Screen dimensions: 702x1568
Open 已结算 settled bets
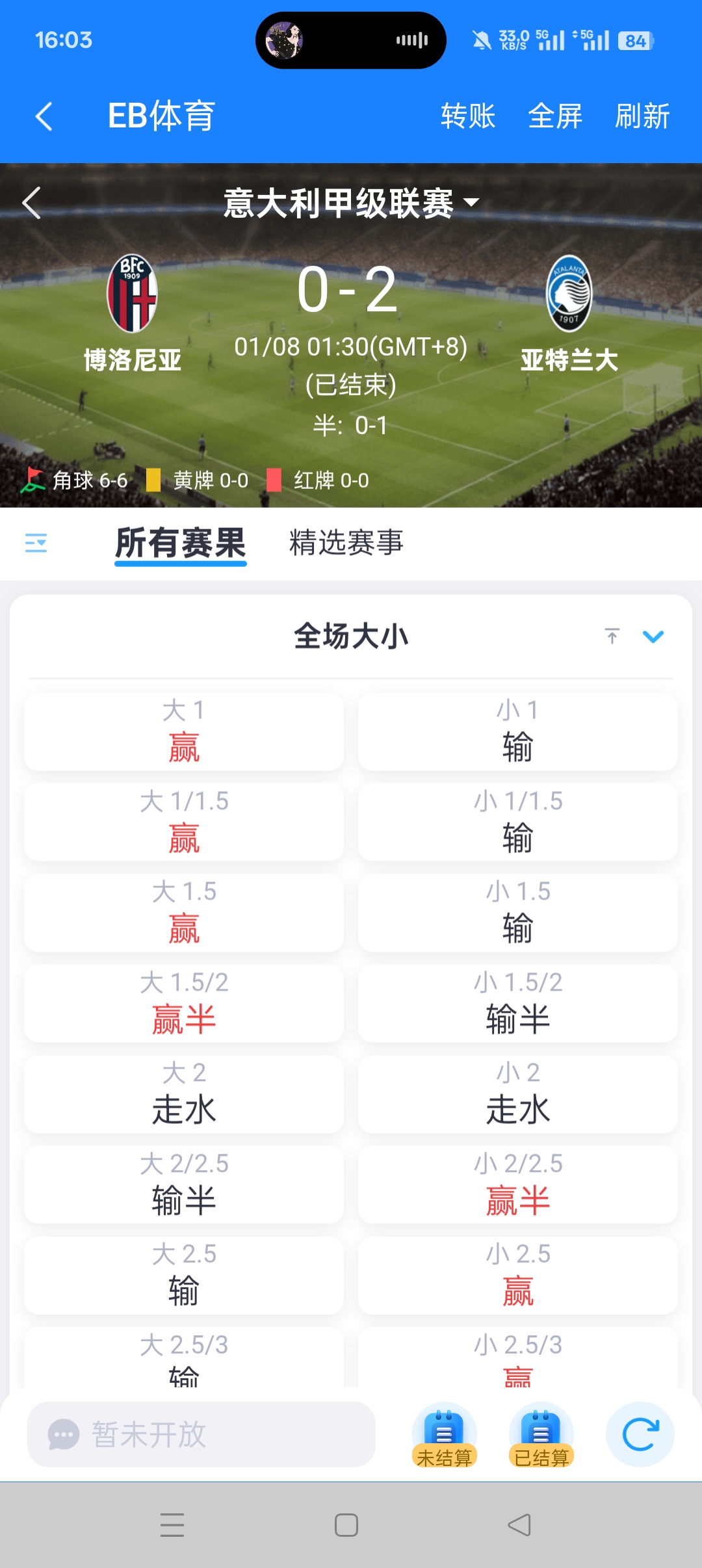(x=541, y=1435)
